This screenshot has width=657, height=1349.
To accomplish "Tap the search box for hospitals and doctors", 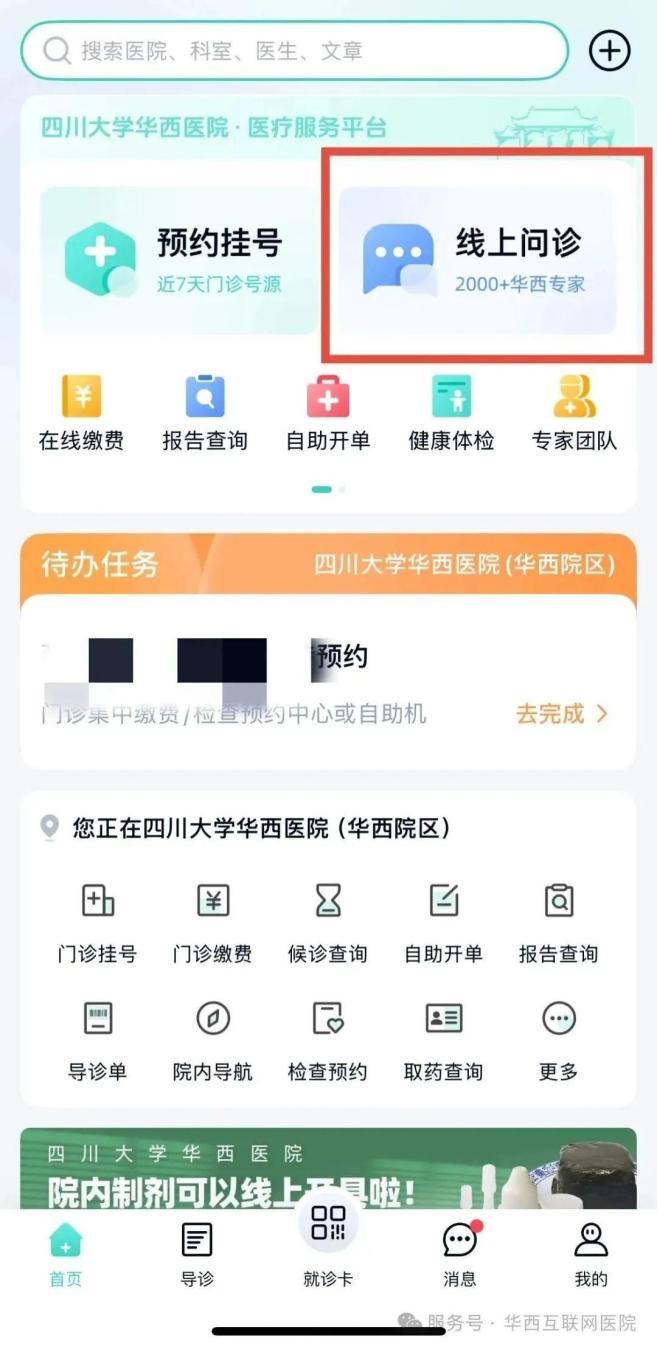I will (294, 51).
